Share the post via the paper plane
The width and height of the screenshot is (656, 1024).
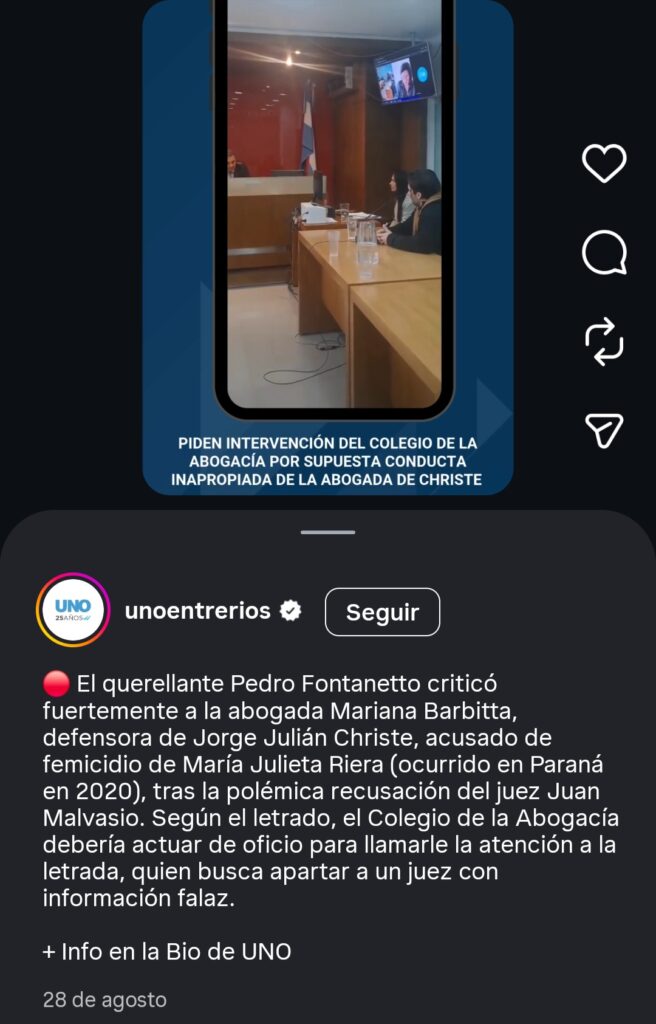click(604, 429)
